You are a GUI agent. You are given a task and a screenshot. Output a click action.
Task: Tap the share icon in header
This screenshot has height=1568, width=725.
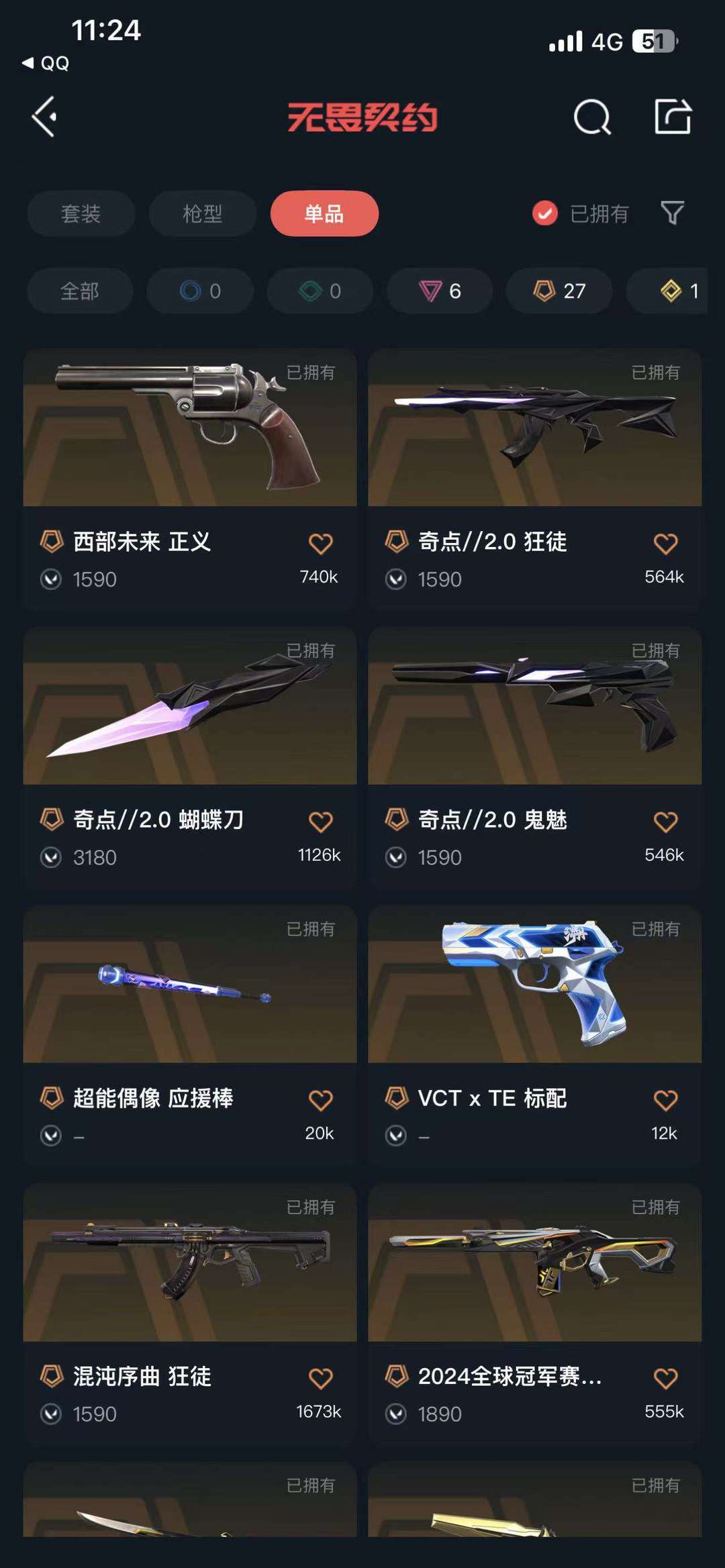(x=673, y=117)
